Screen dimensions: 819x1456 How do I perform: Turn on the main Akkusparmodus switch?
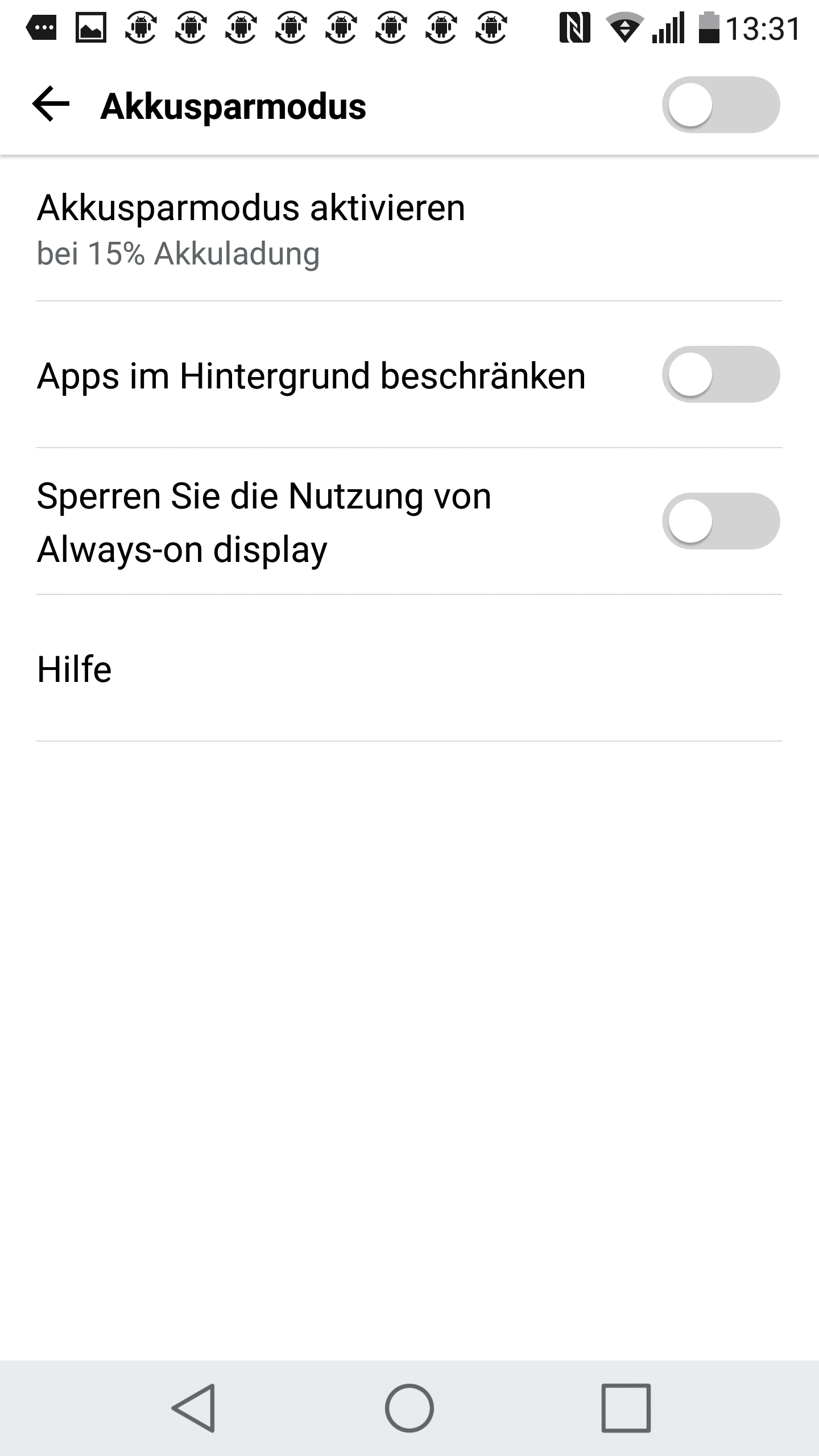720,105
